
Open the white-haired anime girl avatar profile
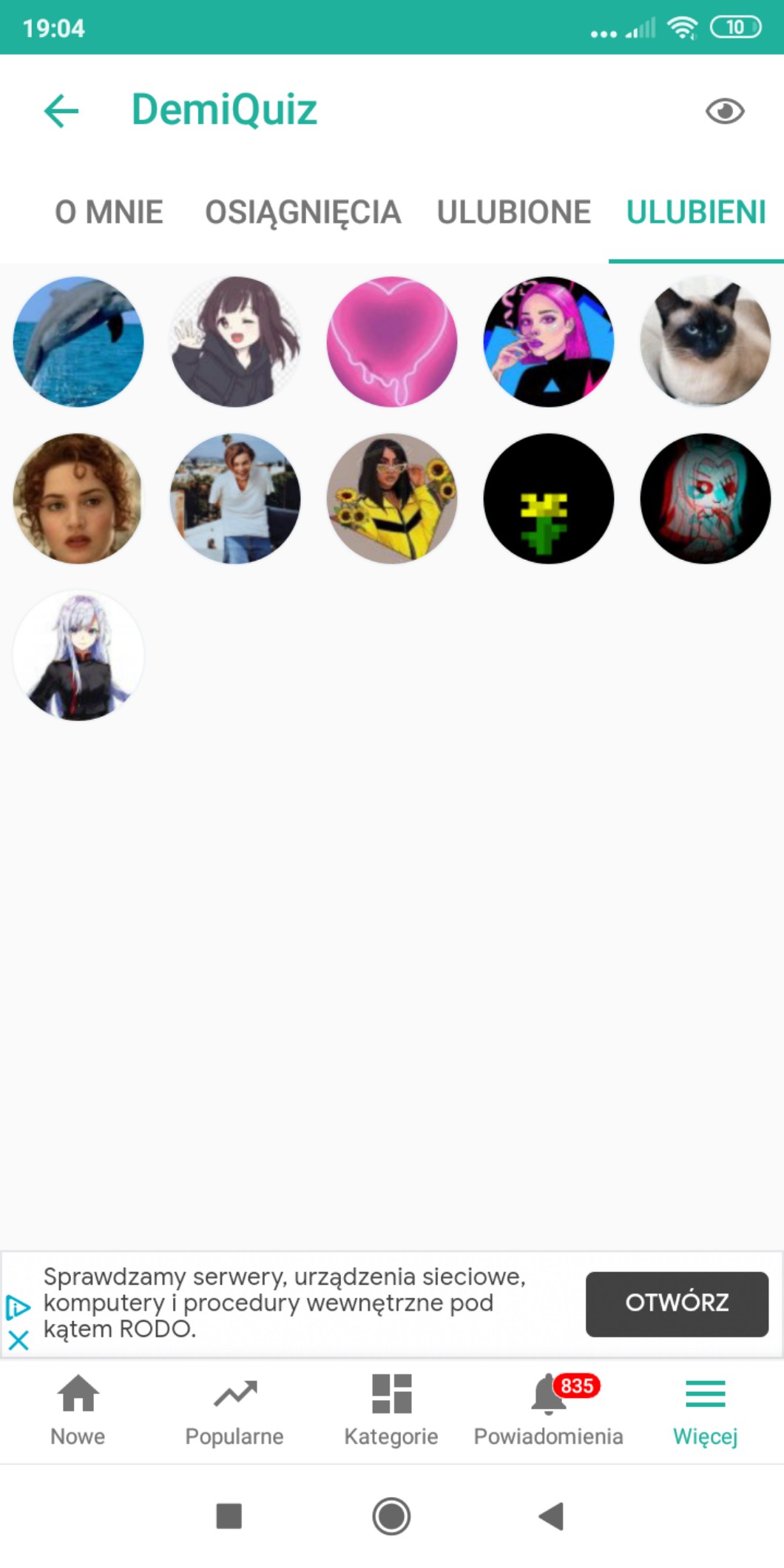[78, 655]
